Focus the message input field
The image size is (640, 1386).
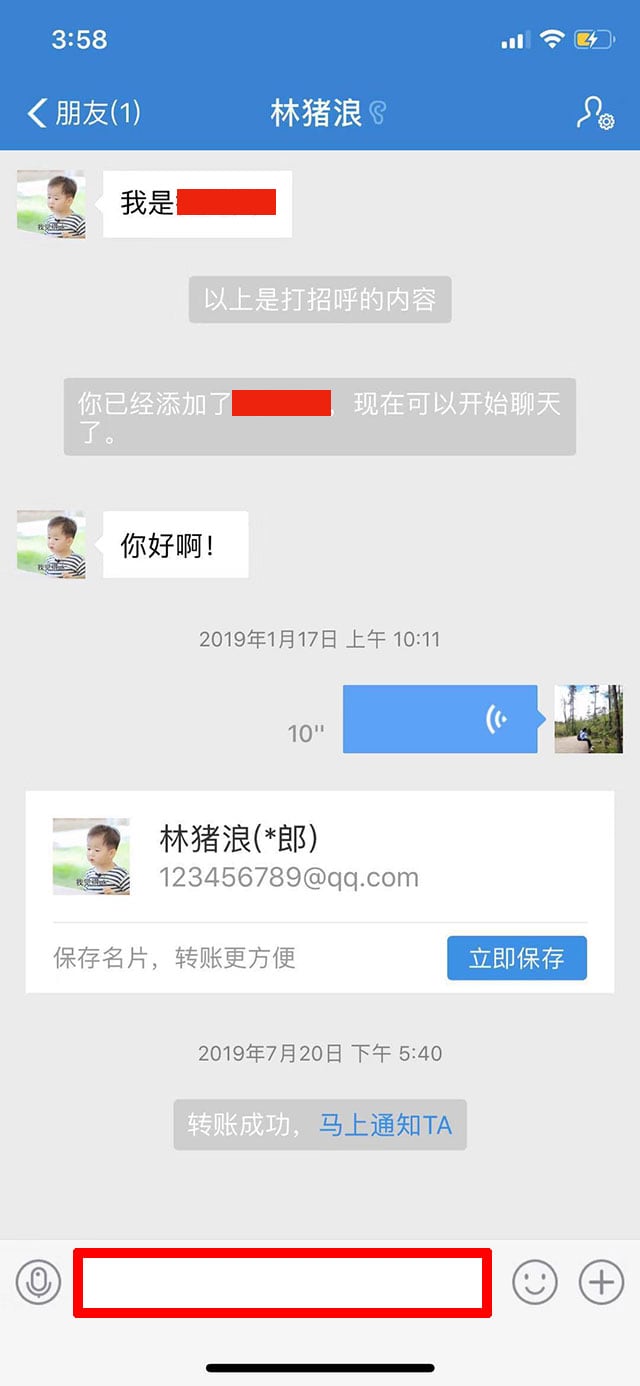(282, 1282)
